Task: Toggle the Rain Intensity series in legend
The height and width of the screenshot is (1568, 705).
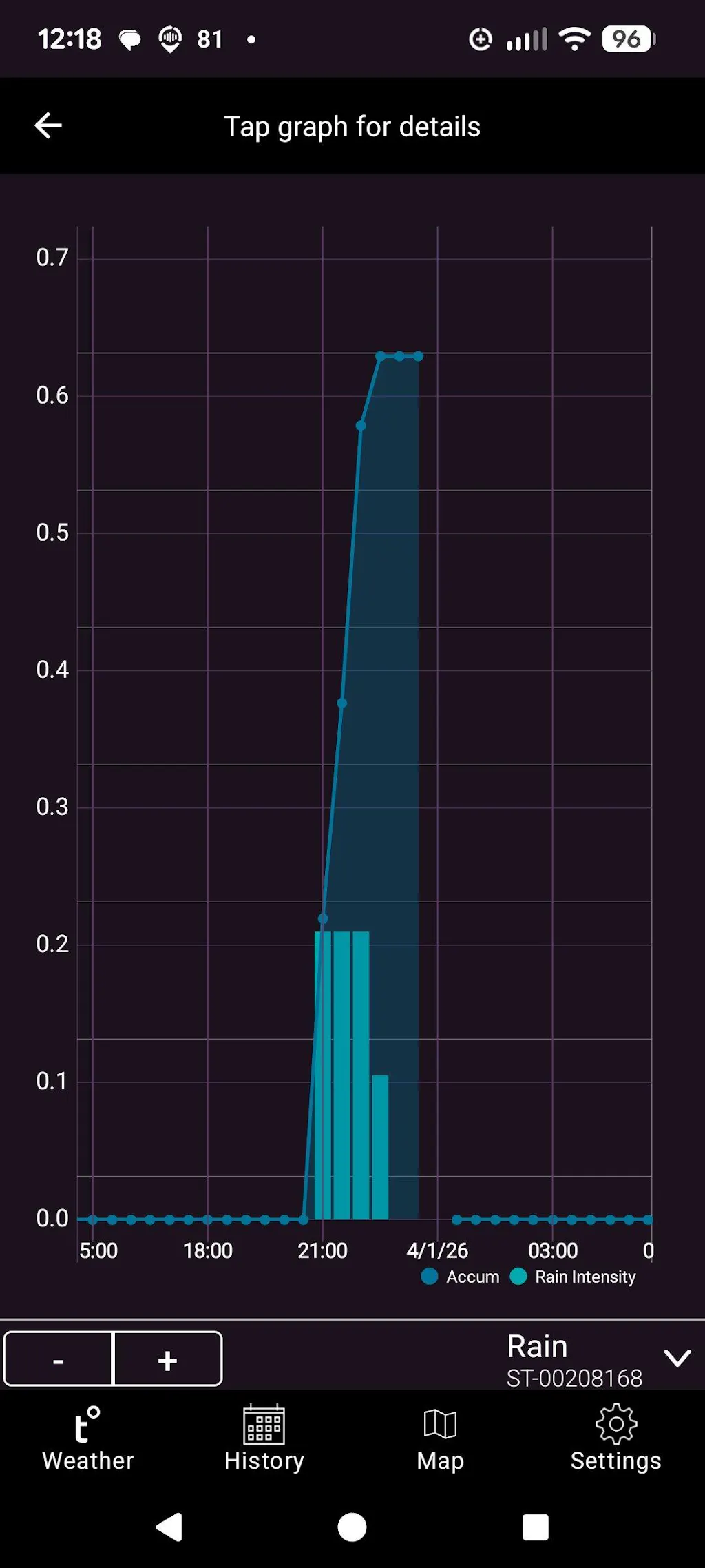Action: (574, 1277)
